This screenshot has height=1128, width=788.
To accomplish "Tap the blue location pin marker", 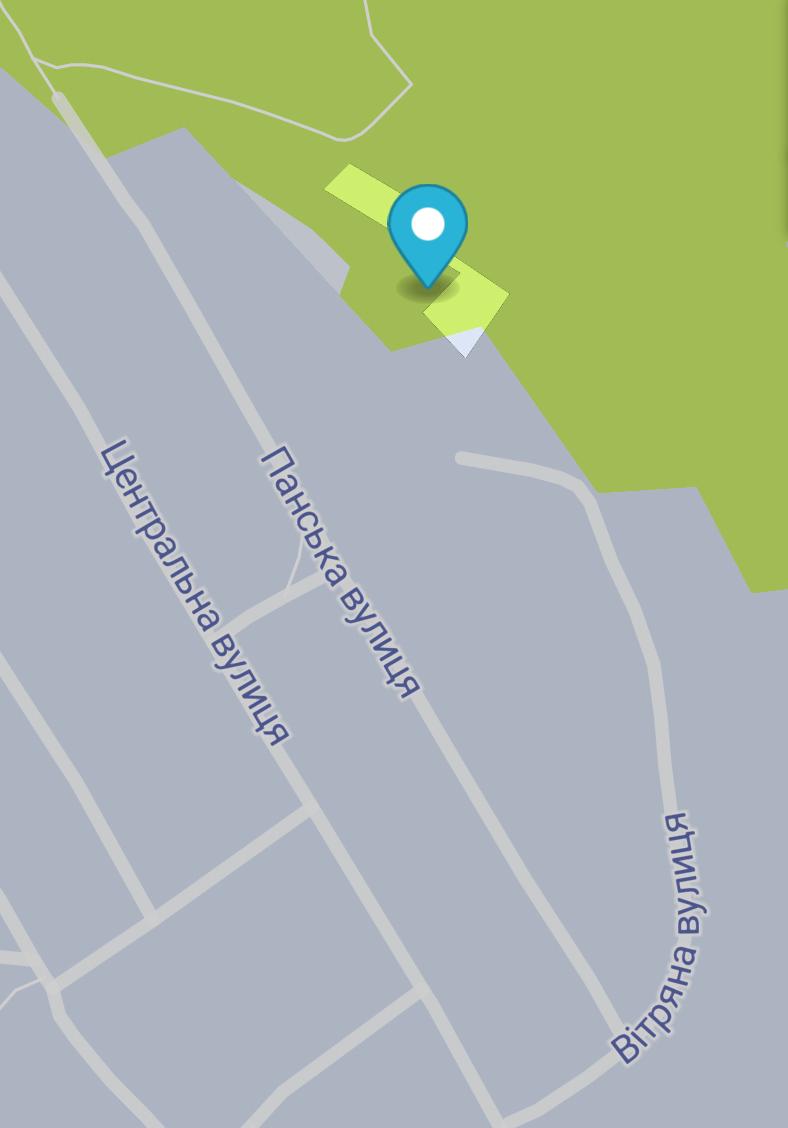I will click(x=428, y=232).
